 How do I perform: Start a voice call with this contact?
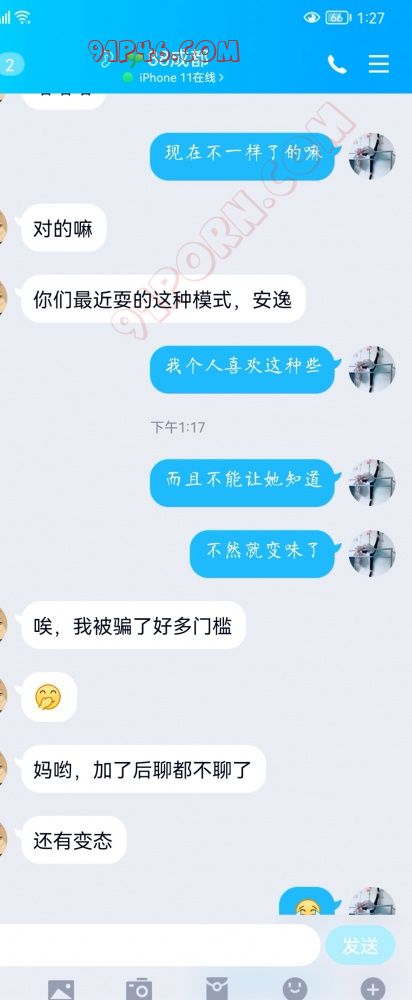[337, 64]
